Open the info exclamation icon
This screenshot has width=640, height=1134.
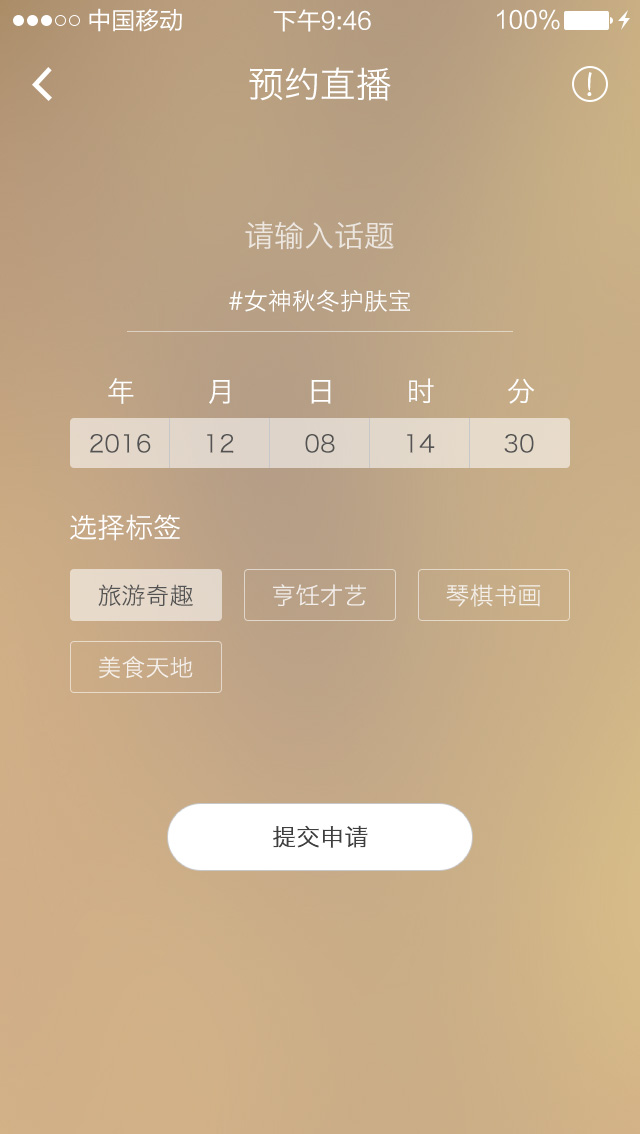(x=589, y=85)
